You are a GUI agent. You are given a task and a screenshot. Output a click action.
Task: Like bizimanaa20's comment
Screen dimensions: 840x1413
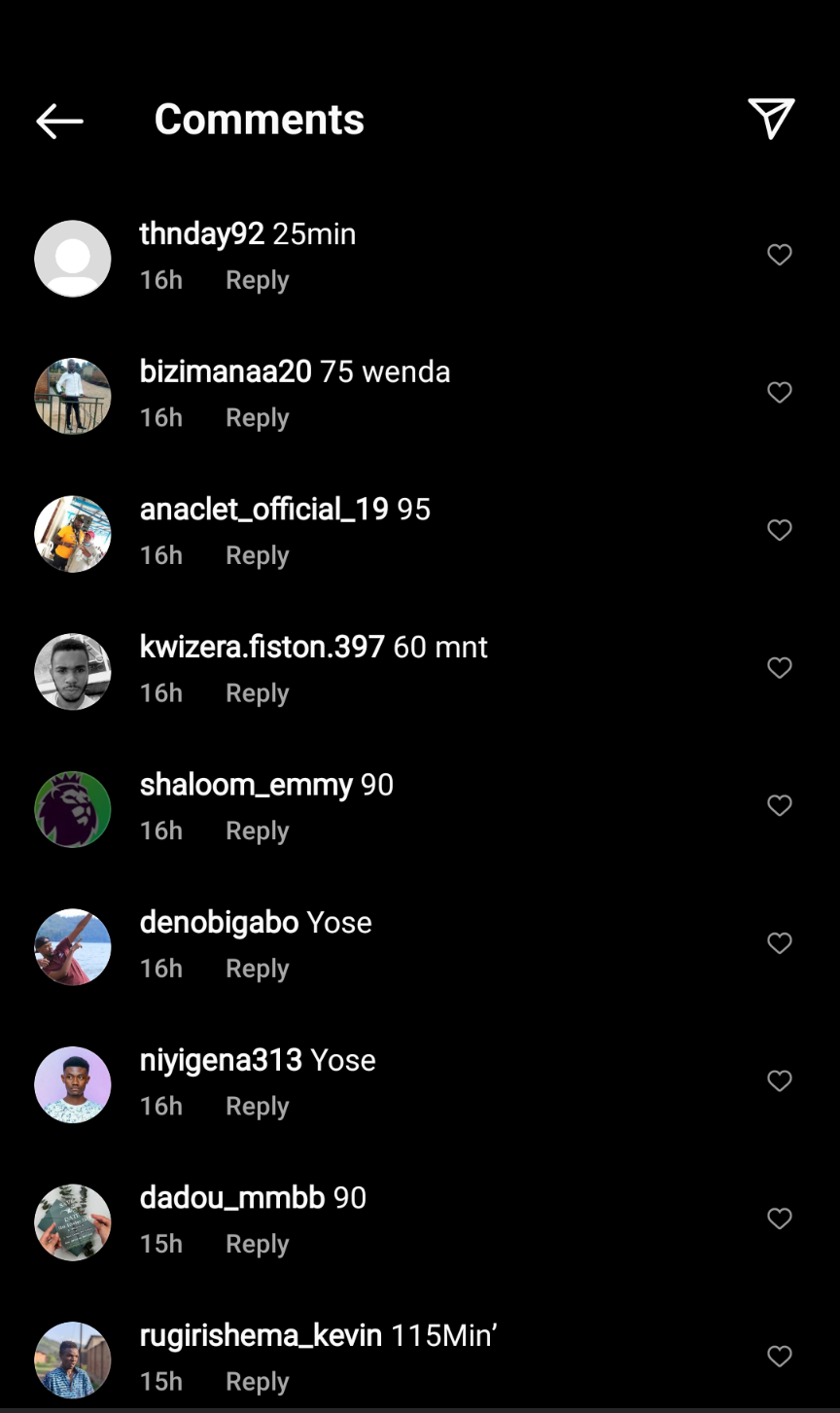780,392
